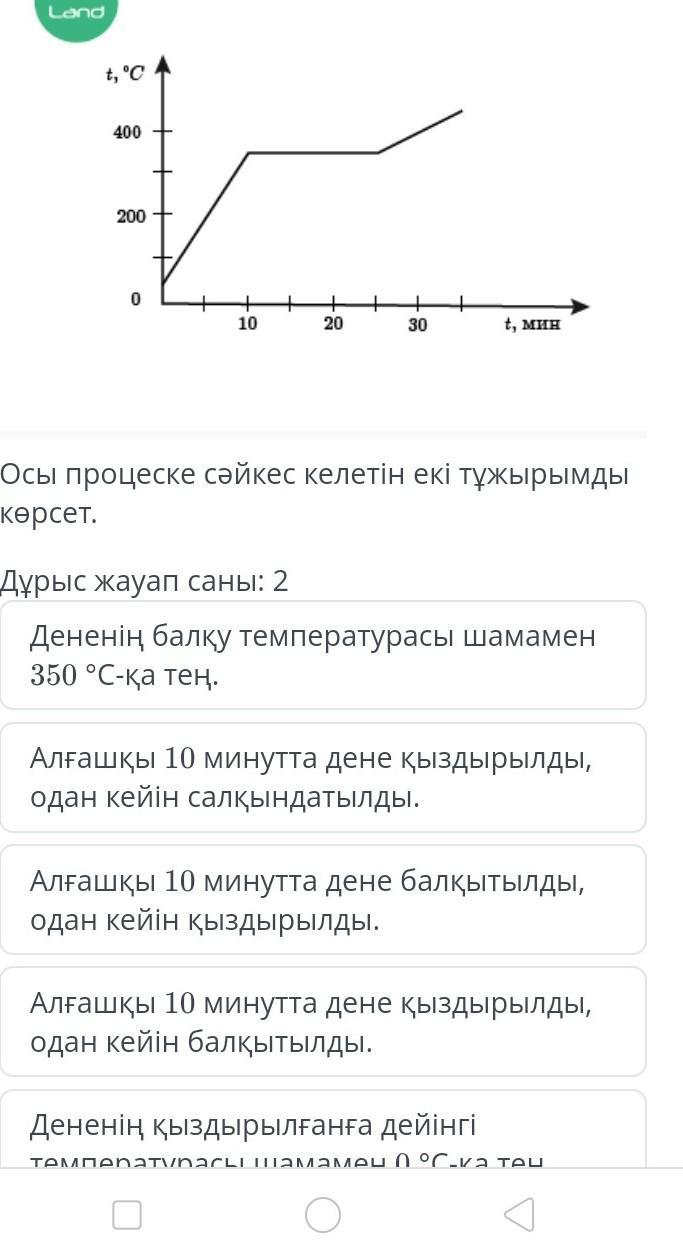
Task: Select answer stating melting temperature is about 350 °C
Action: point(323,655)
